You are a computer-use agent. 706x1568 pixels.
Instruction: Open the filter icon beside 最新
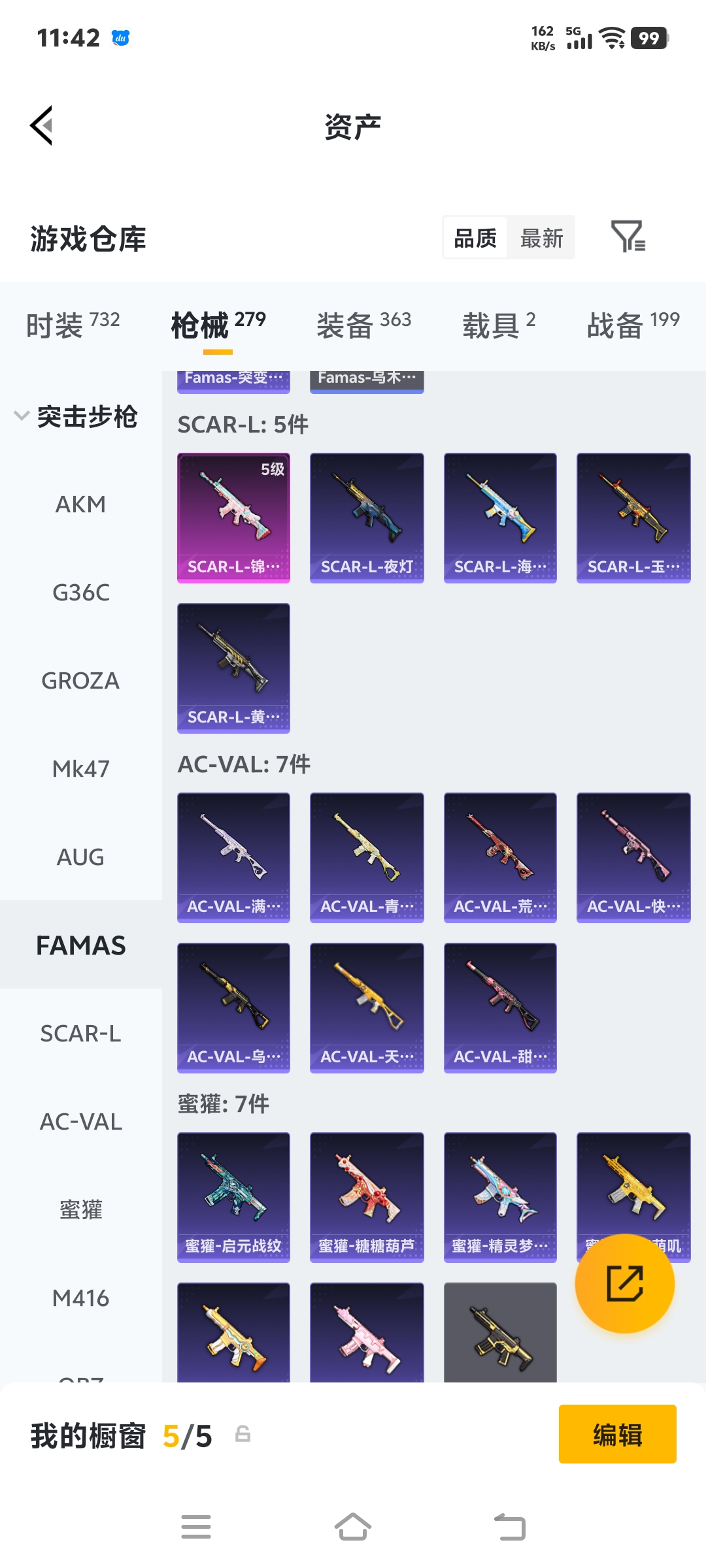coord(628,237)
